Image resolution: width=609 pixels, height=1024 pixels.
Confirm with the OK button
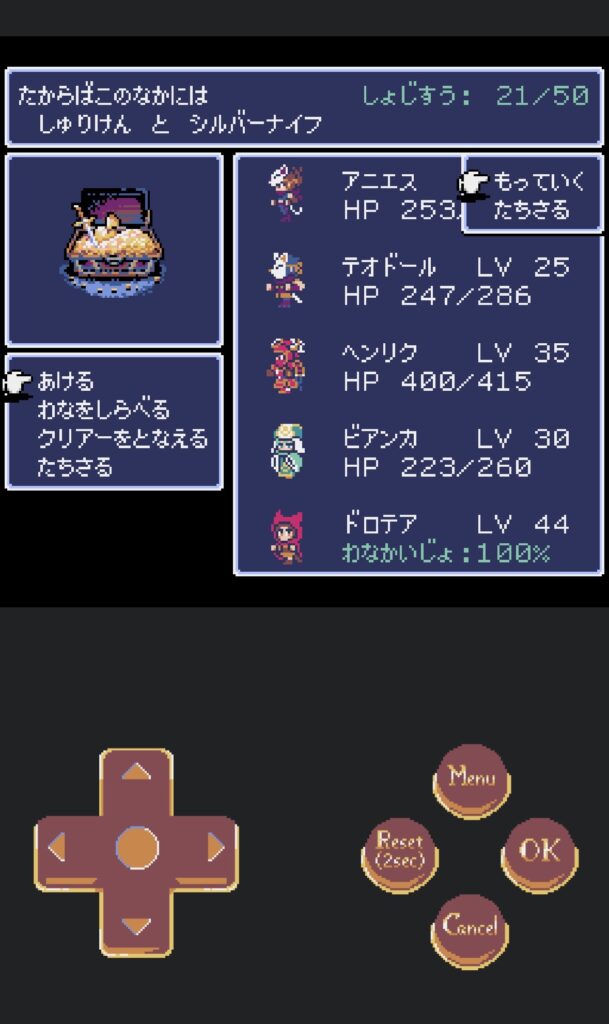539,851
